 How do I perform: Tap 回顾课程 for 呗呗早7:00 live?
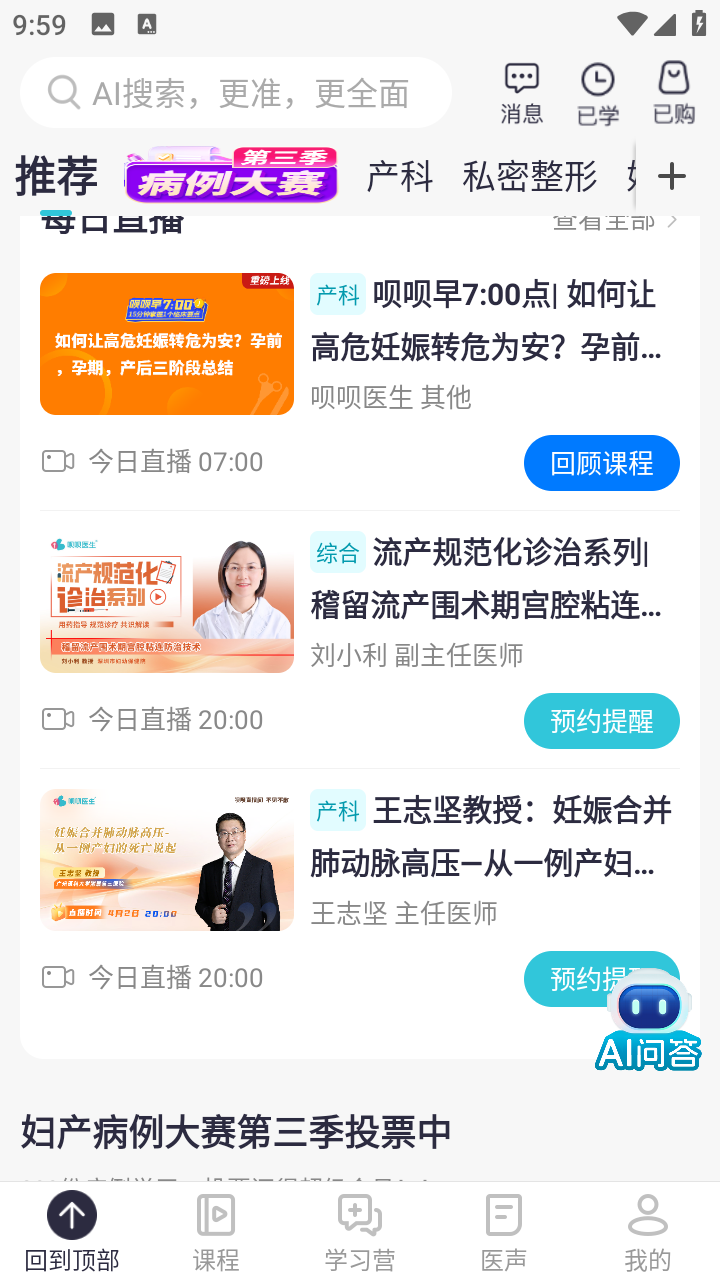coord(601,463)
